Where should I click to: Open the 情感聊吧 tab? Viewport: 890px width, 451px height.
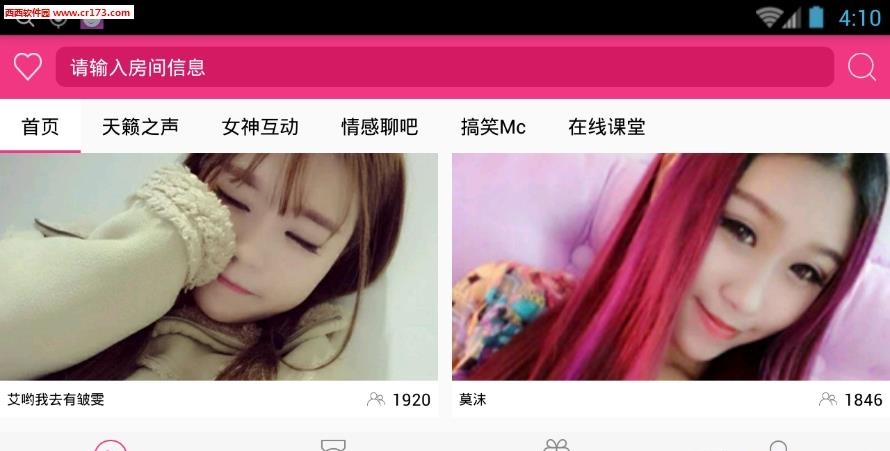pos(379,127)
